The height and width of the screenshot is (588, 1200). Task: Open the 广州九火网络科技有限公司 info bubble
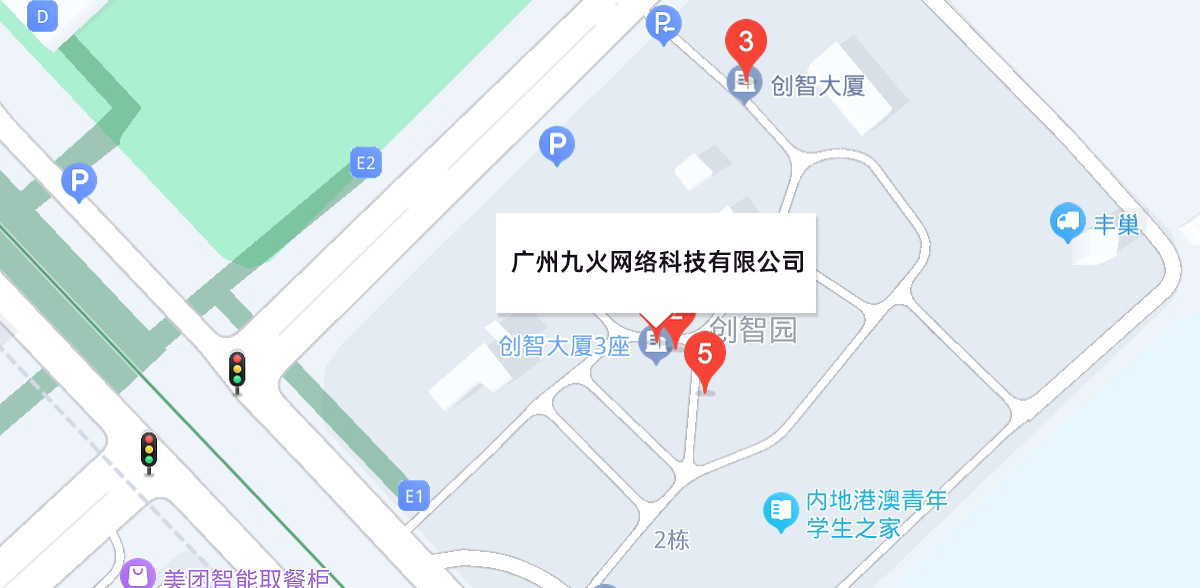point(656,262)
